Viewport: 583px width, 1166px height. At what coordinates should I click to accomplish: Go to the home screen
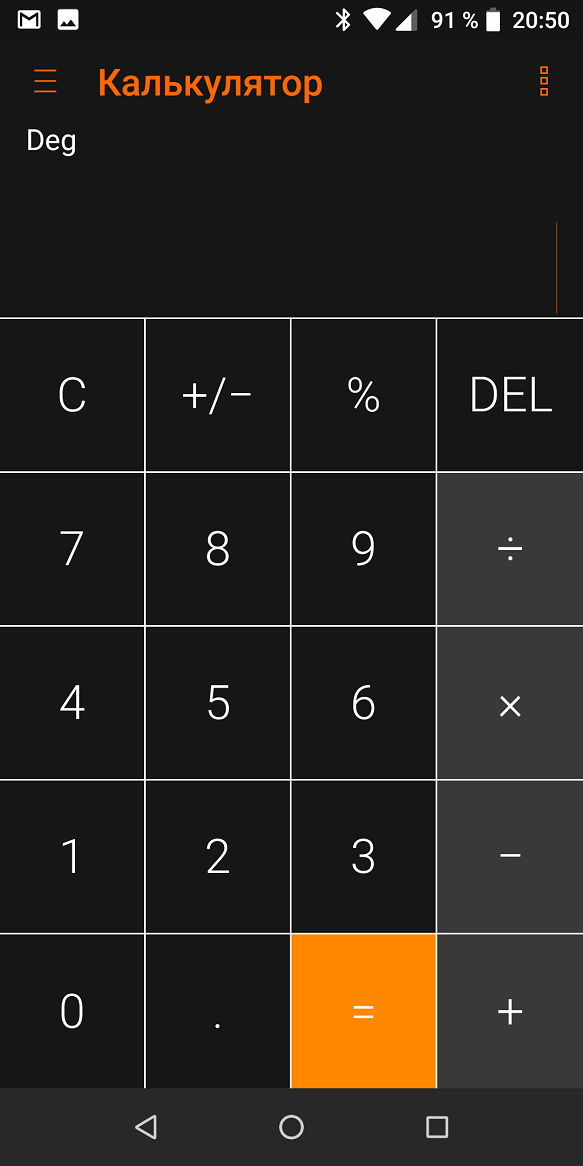tap(292, 1127)
